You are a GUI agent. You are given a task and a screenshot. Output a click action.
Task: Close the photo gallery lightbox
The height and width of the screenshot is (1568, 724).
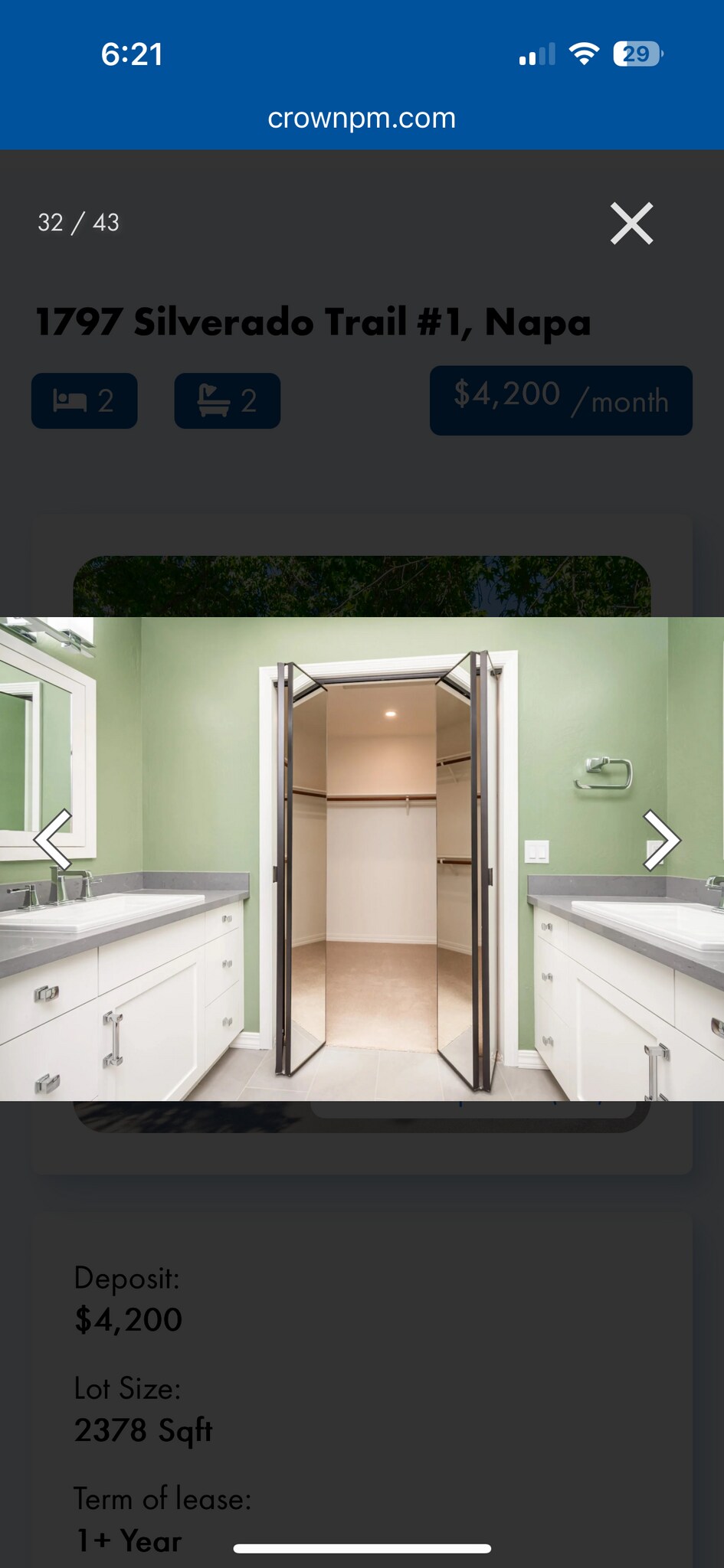click(631, 224)
